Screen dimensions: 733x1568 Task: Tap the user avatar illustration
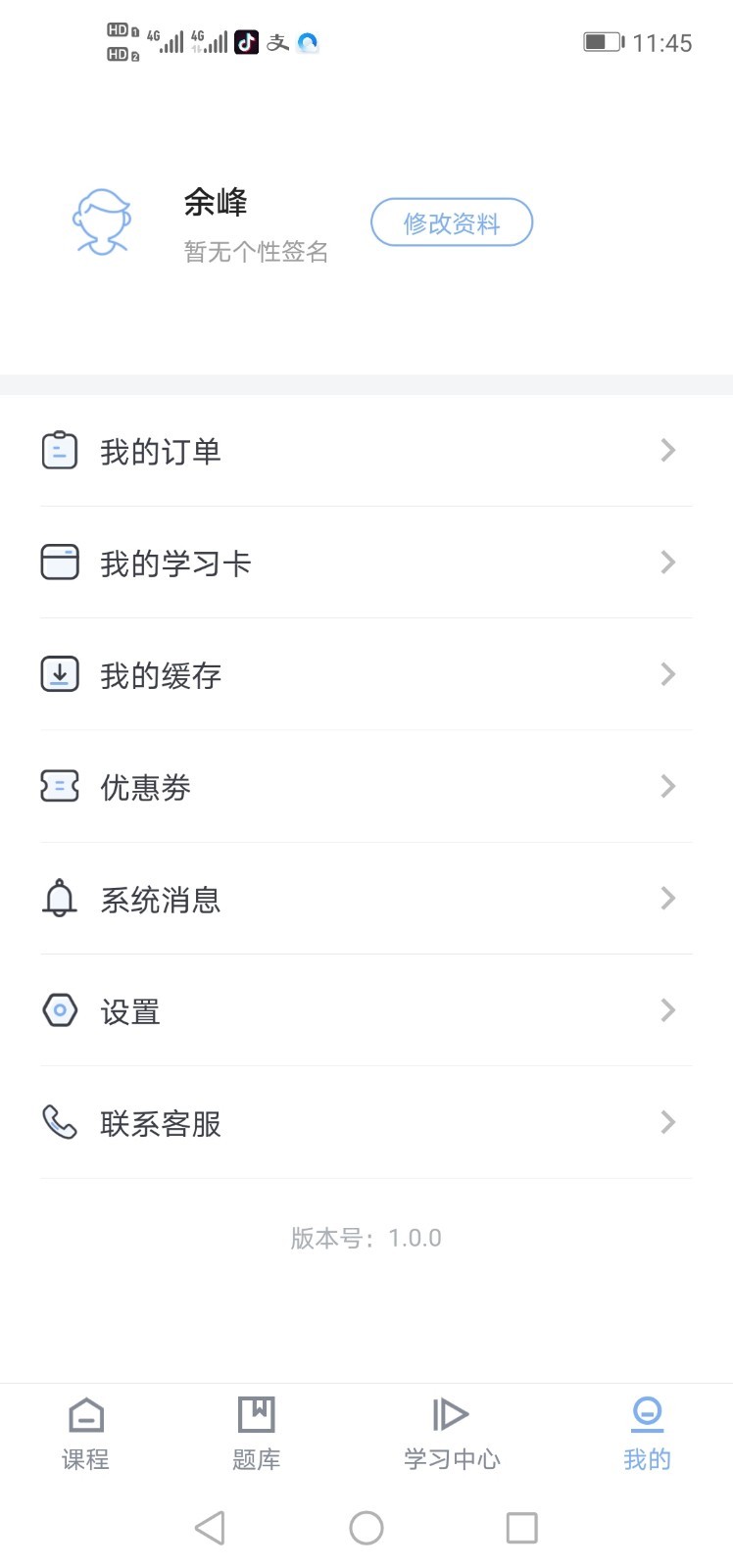(x=104, y=222)
